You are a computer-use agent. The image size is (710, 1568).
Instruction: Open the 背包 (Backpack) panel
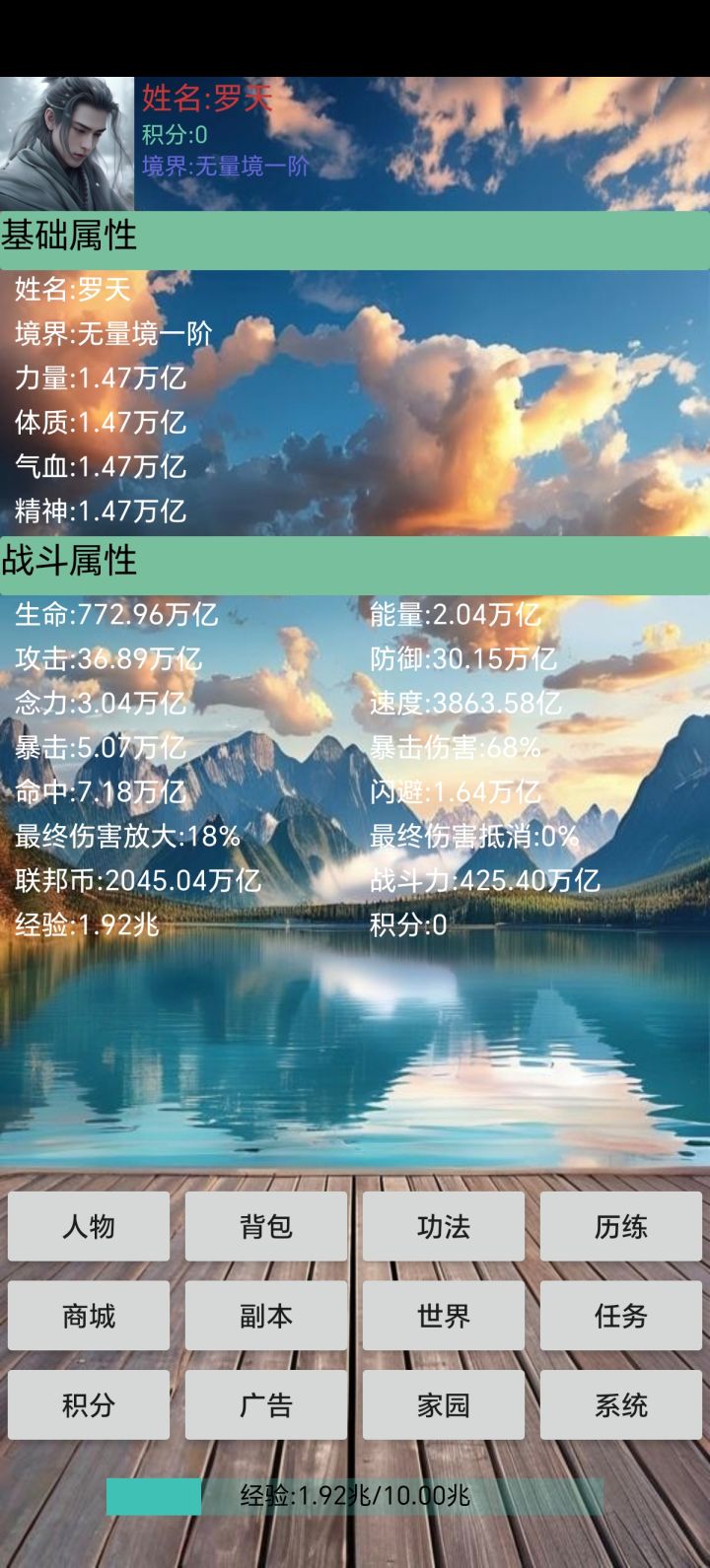tap(265, 1227)
